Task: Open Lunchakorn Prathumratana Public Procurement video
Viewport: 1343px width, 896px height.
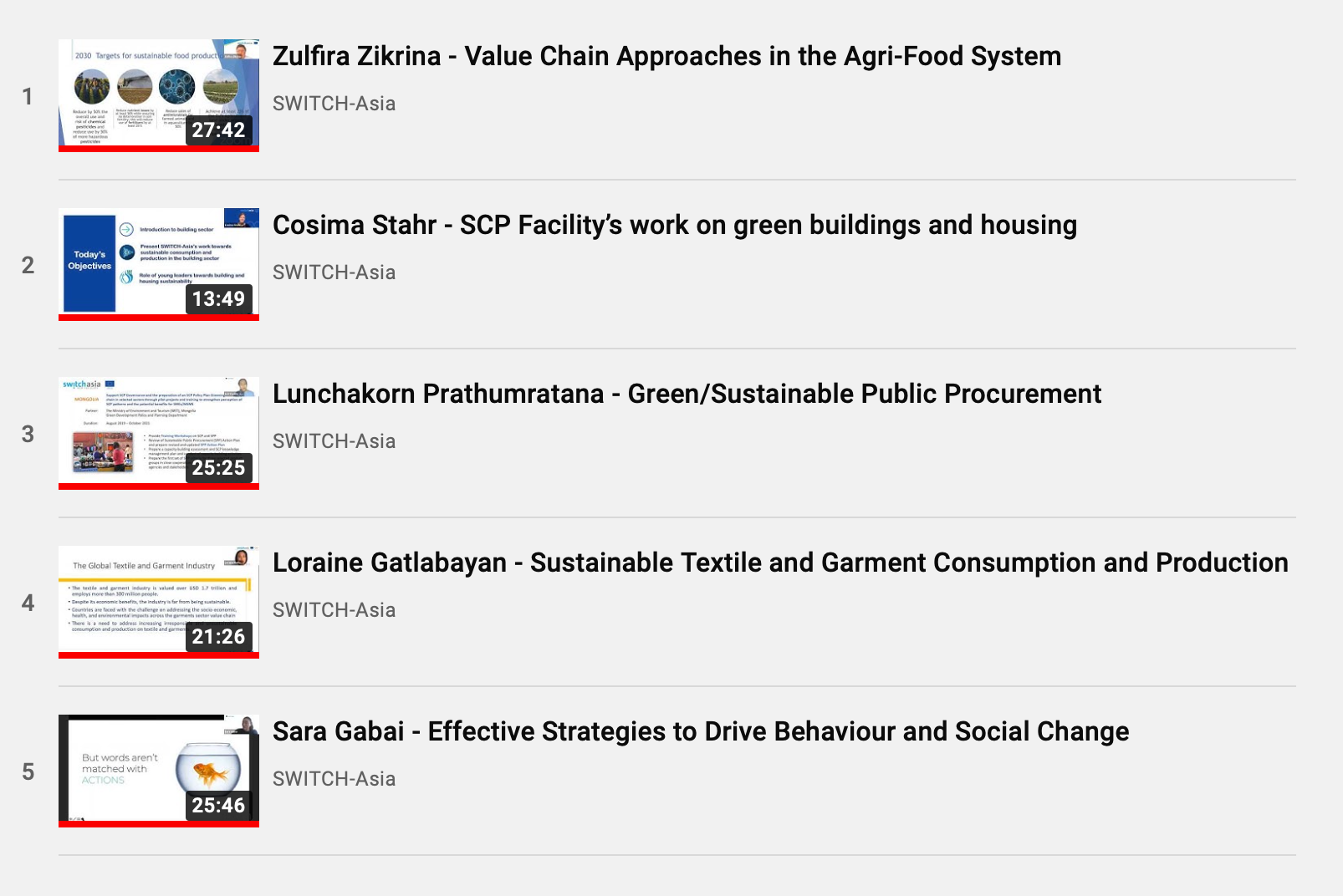Action: 687,394
